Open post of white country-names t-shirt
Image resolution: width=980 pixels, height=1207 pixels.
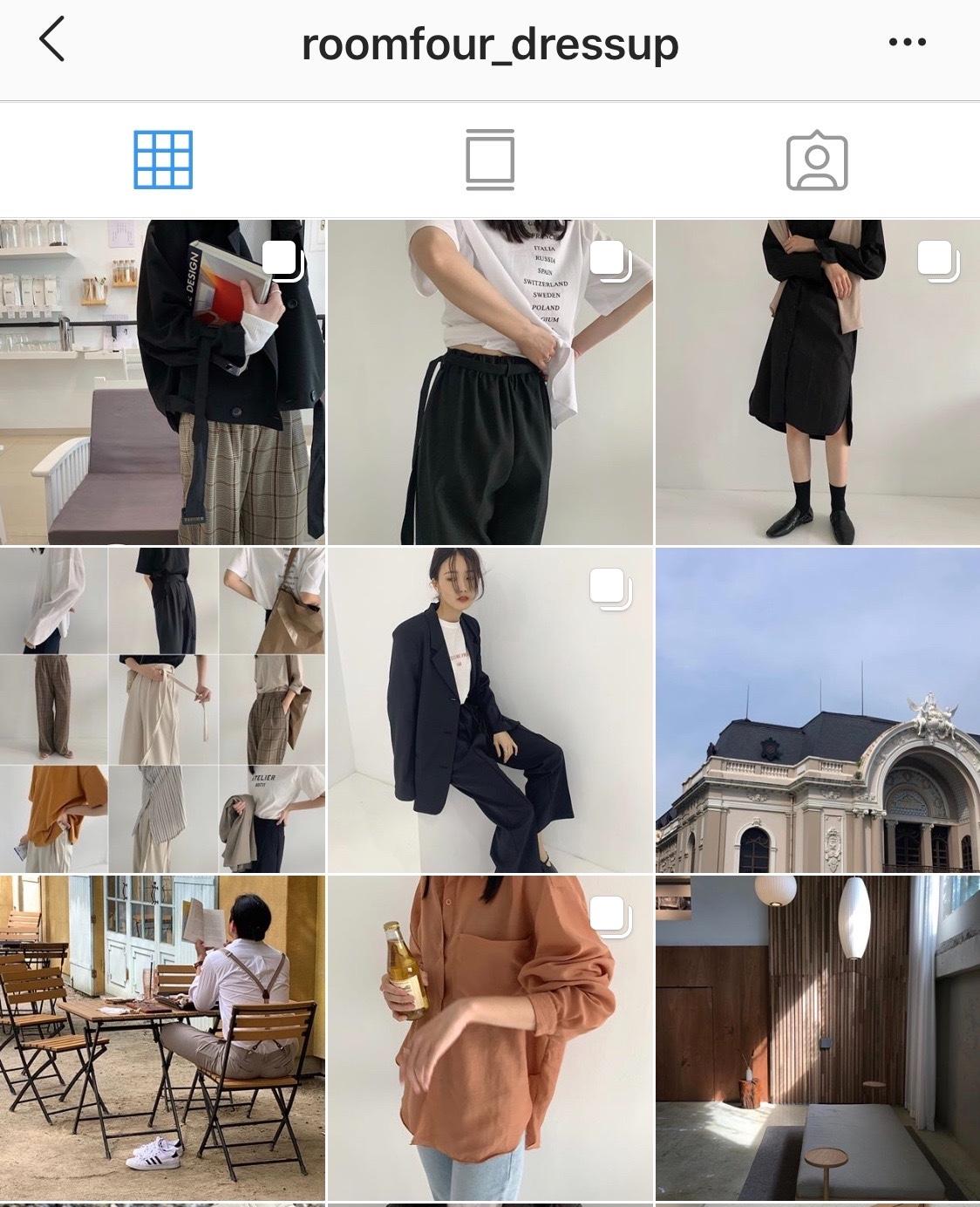pos(490,382)
